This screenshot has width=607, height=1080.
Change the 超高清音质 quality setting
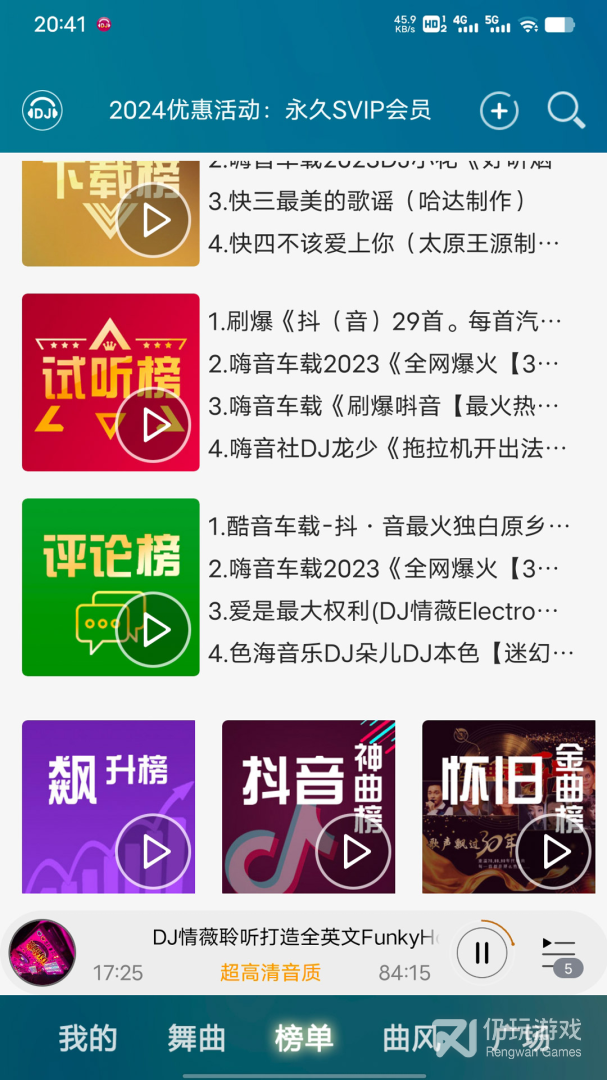(270, 972)
